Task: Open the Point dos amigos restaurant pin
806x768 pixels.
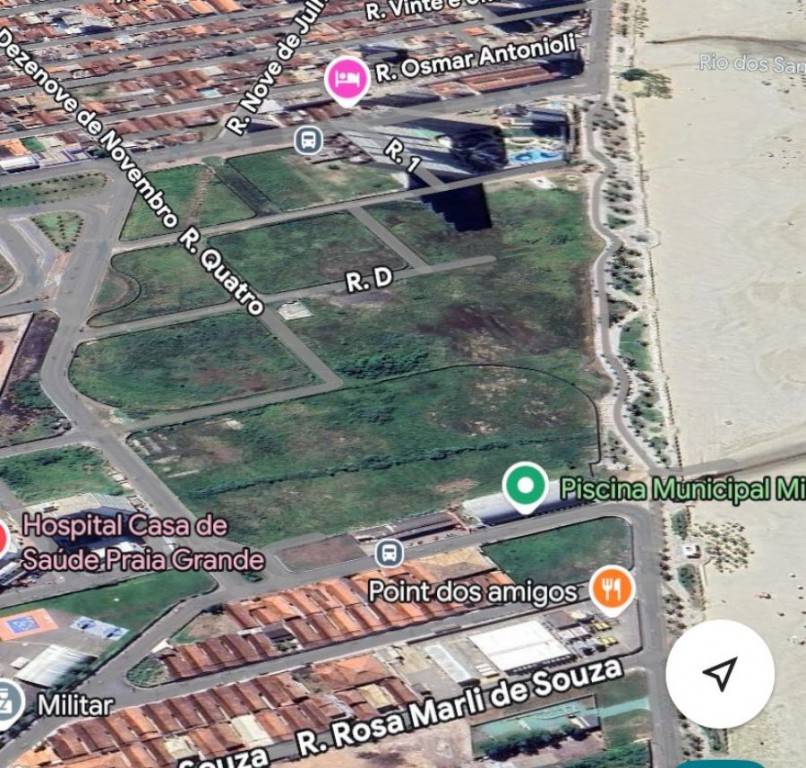Action: point(611,589)
